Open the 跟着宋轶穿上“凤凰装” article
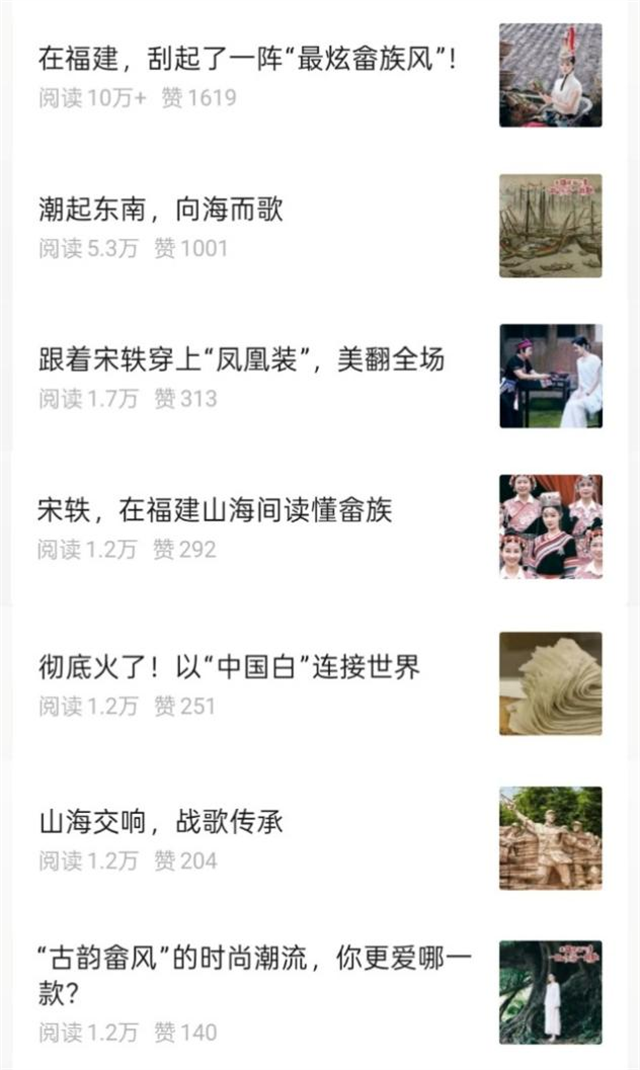Screen dimensions: 640x1070 240,360
